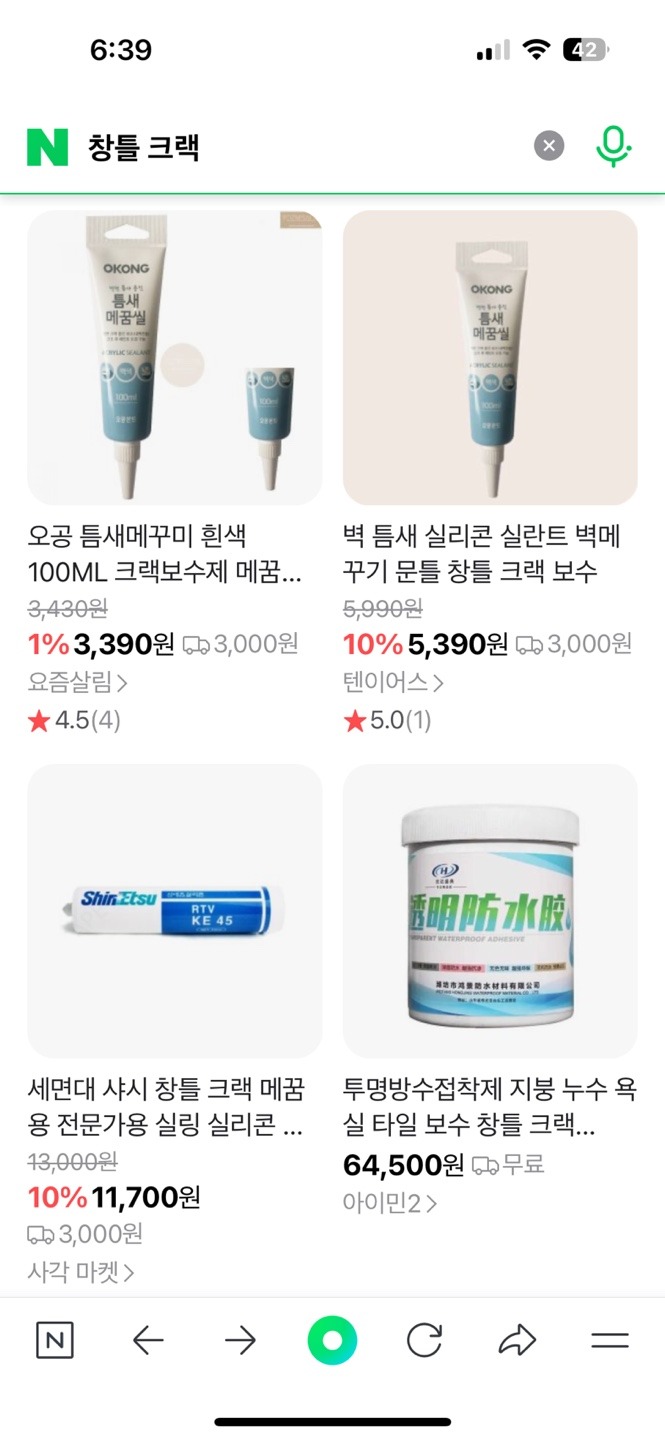Clear the search query text

pyautogui.click(x=548, y=147)
